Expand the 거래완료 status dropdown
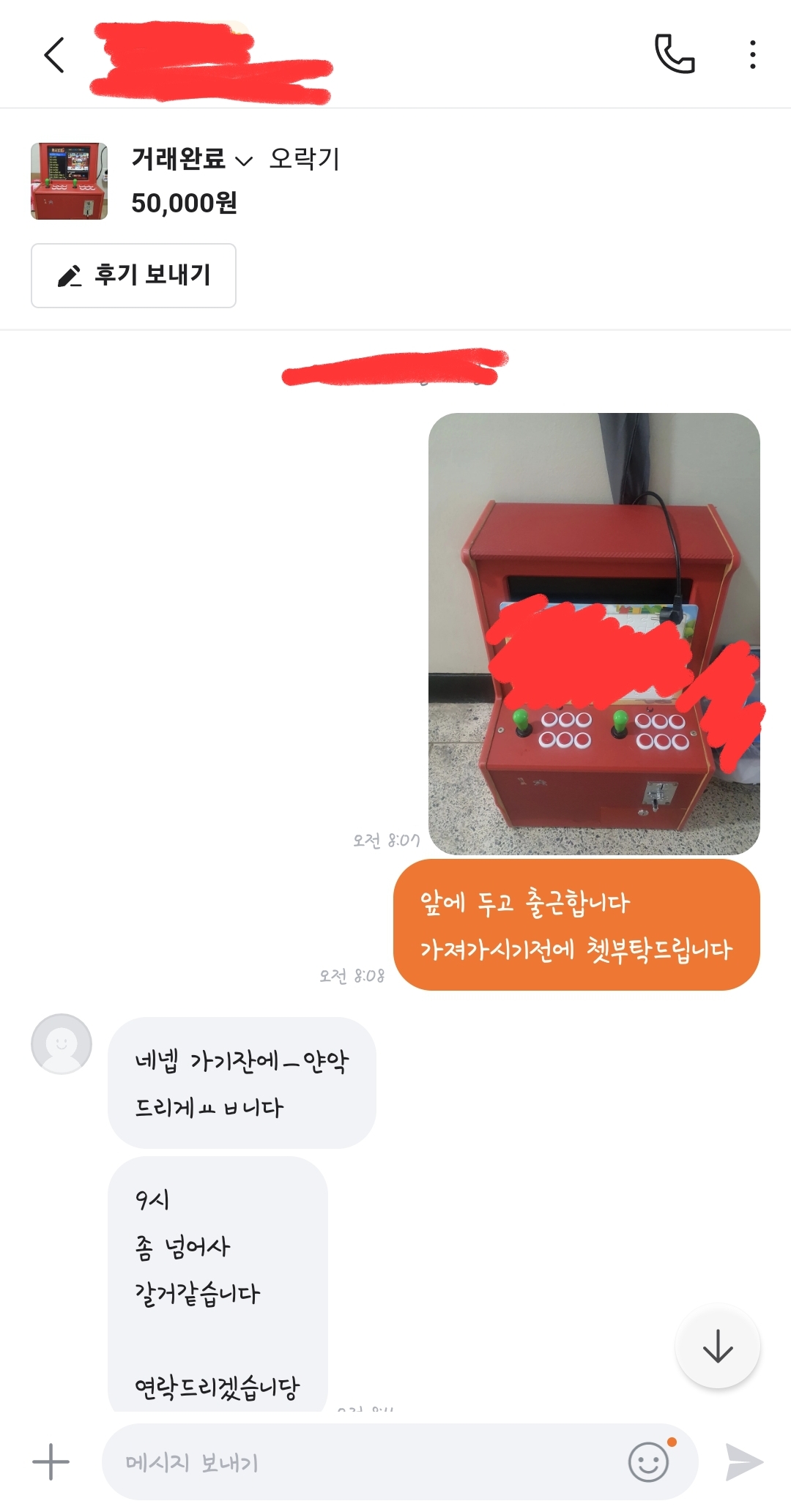The width and height of the screenshot is (791, 1512). pos(192,159)
